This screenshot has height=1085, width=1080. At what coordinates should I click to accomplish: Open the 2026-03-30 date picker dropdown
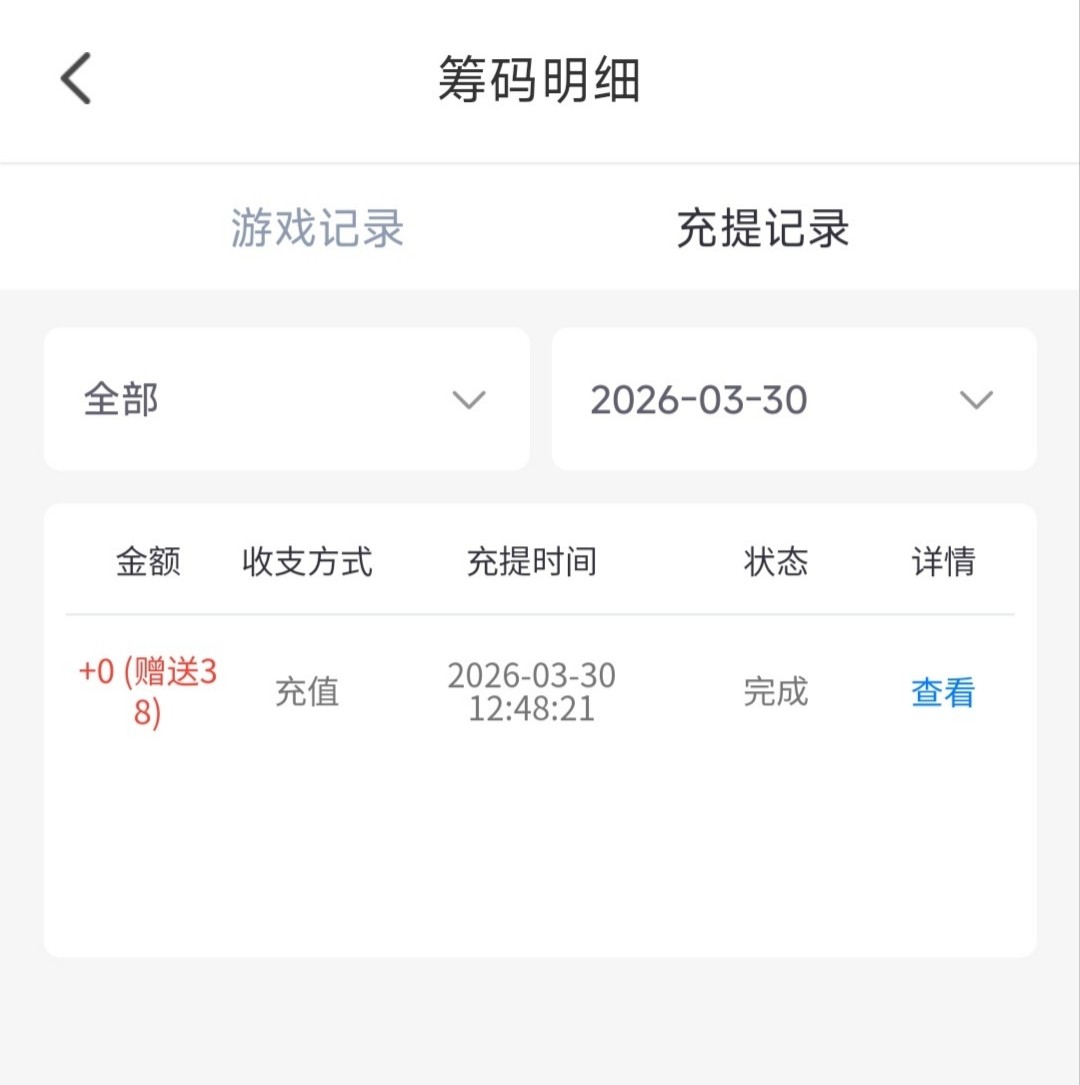click(x=793, y=399)
